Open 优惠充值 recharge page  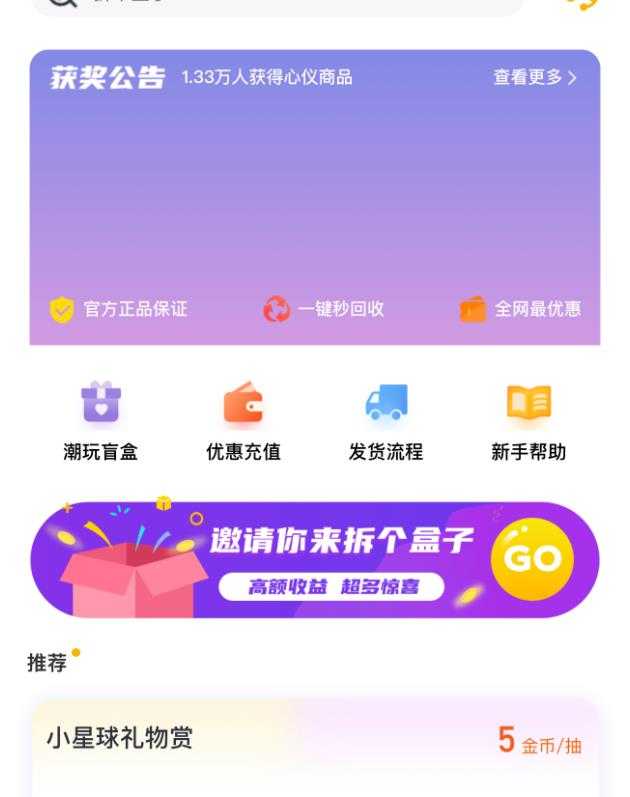click(x=243, y=422)
